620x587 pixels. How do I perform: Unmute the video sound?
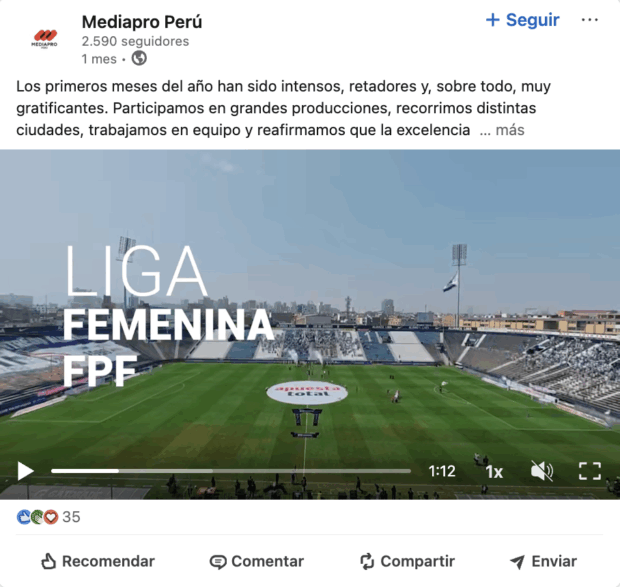[541, 471]
